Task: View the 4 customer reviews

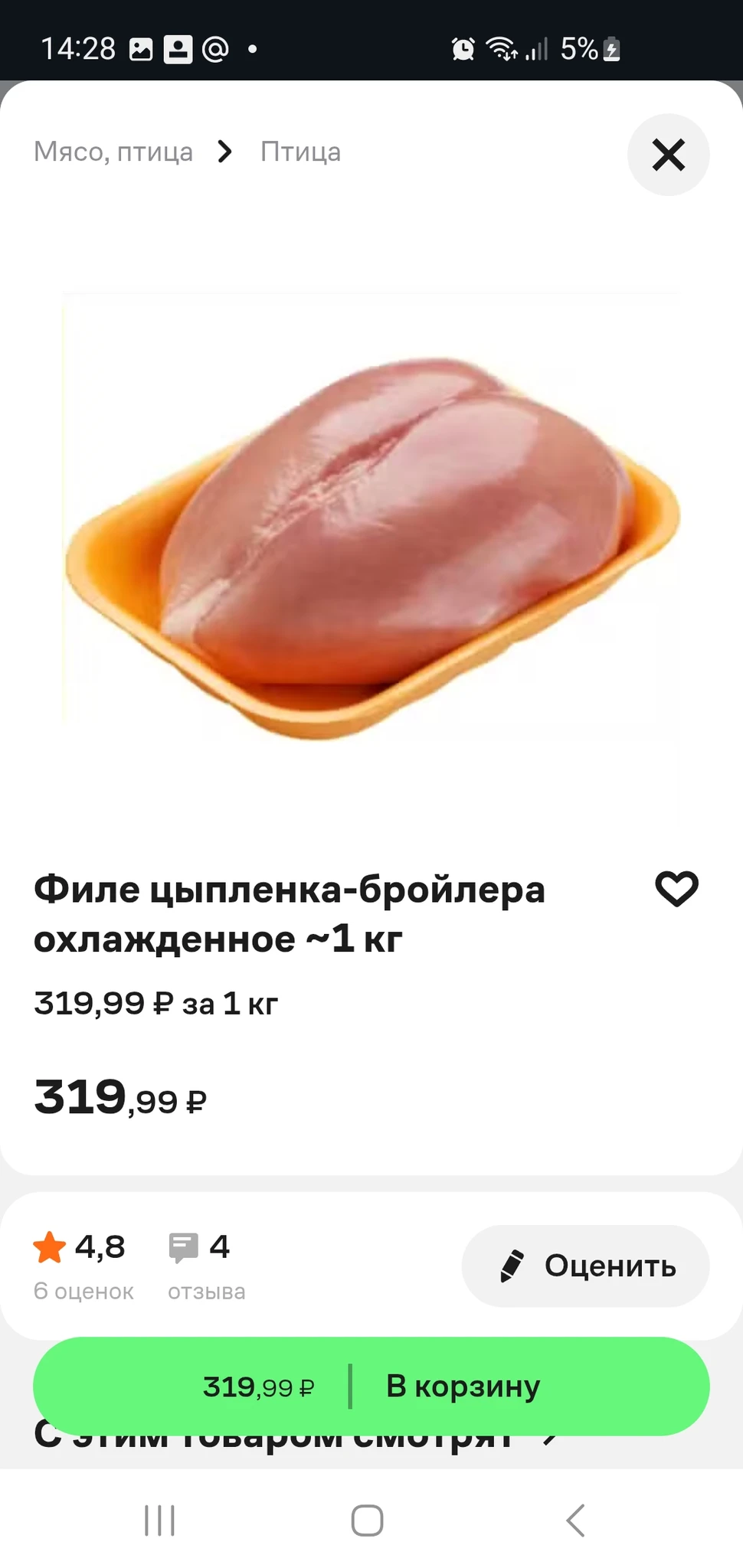Action: point(206,1264)
